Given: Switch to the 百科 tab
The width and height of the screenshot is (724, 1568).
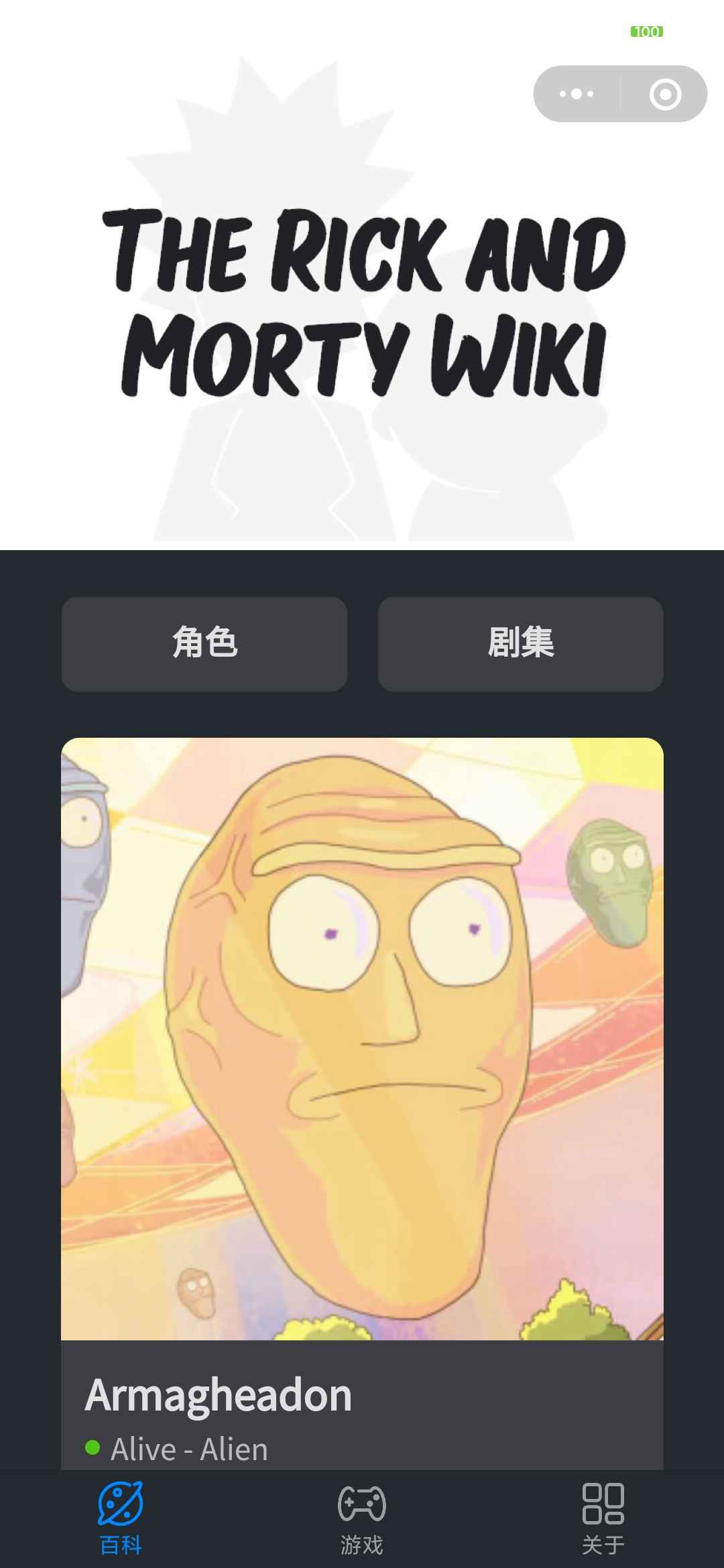Looking at the screenshot, I should point(121,1518).
